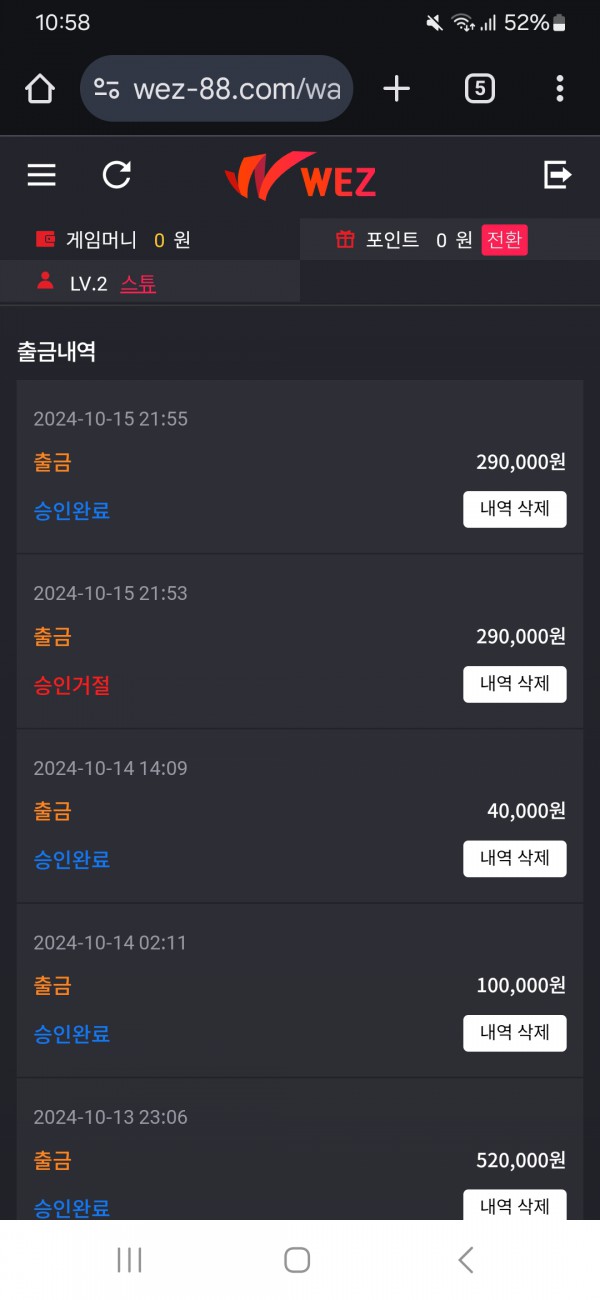Go to the browser home page
The height and width of the screenshot is (1300, 600).
coord(40,89)
